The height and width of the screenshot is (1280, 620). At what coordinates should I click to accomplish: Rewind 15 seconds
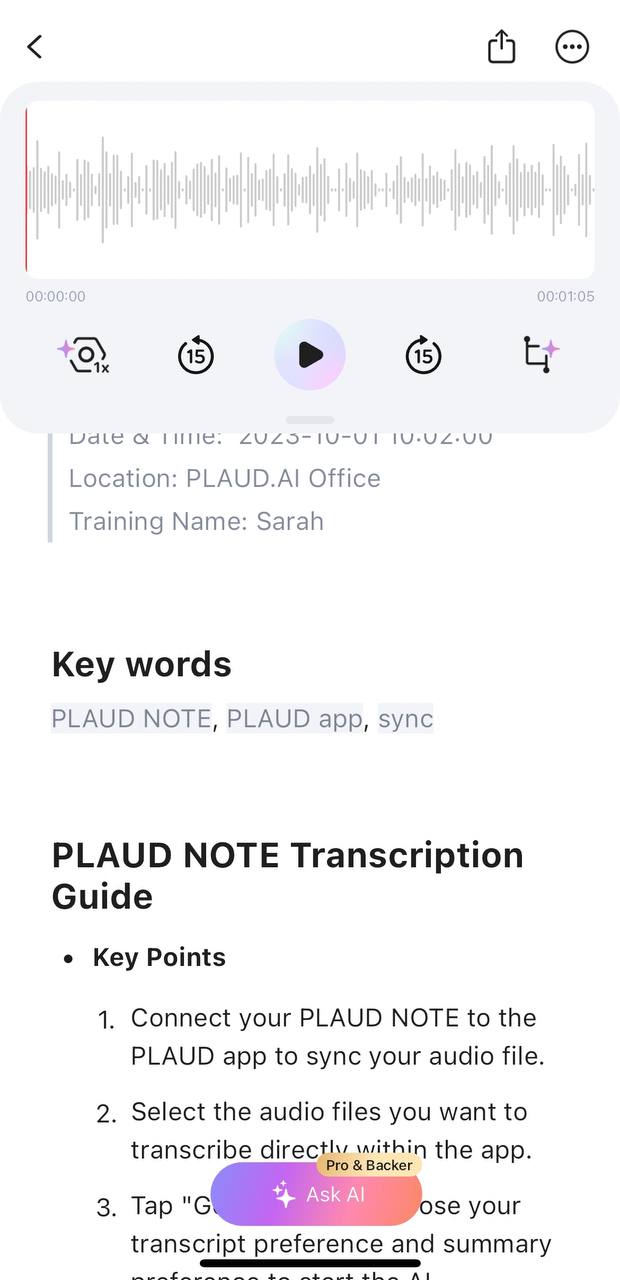196,355
